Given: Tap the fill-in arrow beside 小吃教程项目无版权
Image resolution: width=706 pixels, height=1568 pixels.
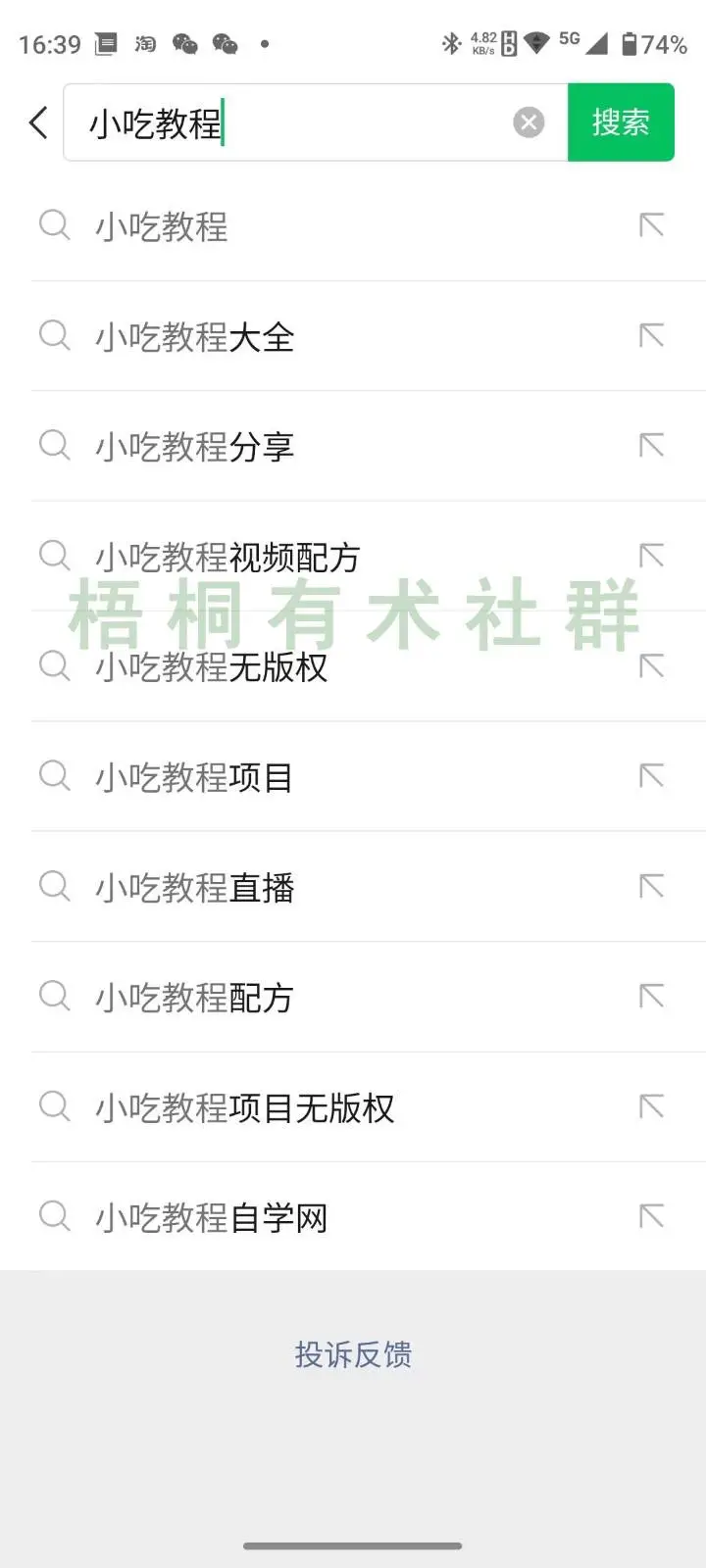Looking at the screenshot, I should [650, 1106].
